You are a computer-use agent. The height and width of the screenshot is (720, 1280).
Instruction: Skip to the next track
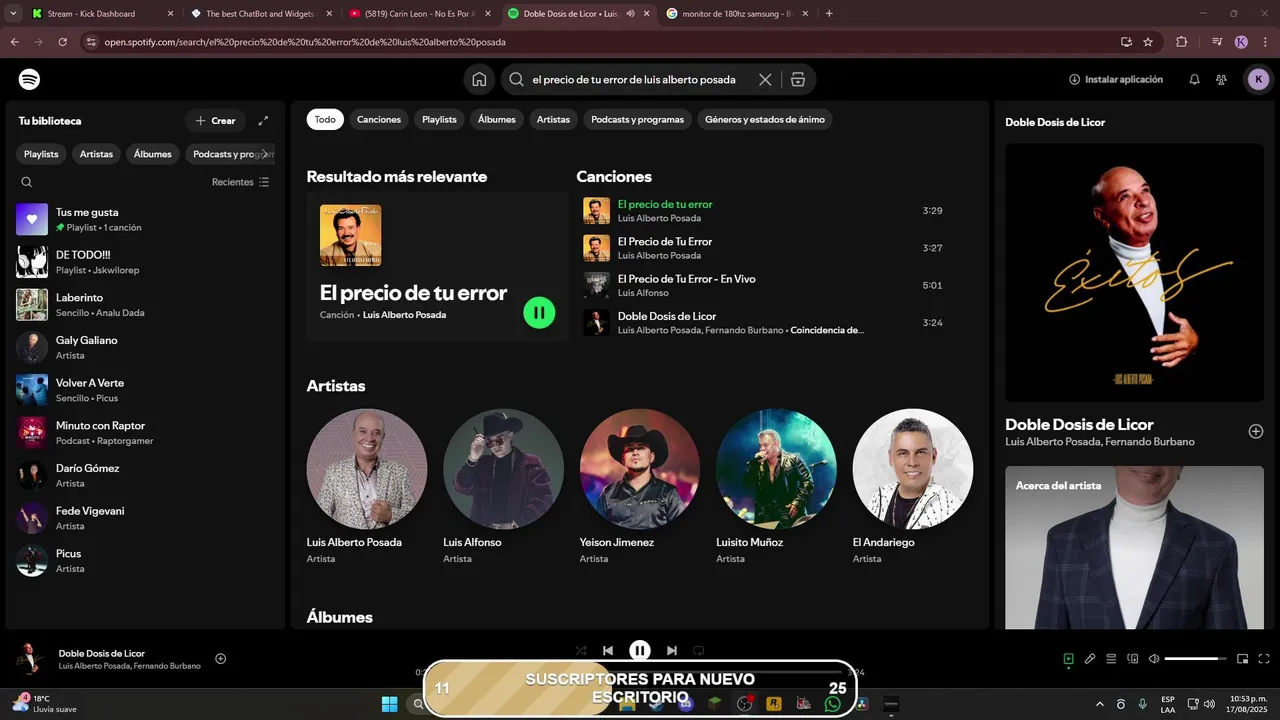(672, 651)
